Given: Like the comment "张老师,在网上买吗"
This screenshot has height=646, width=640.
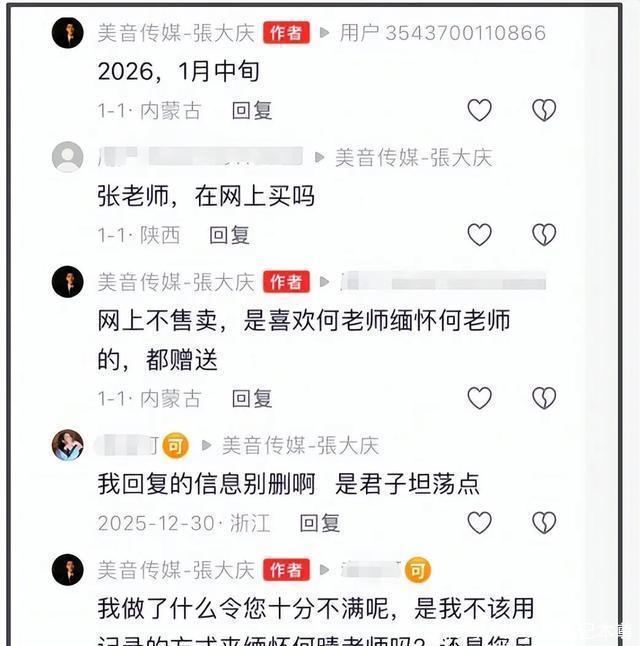Looking at the screenshot, I should [480, 234].
